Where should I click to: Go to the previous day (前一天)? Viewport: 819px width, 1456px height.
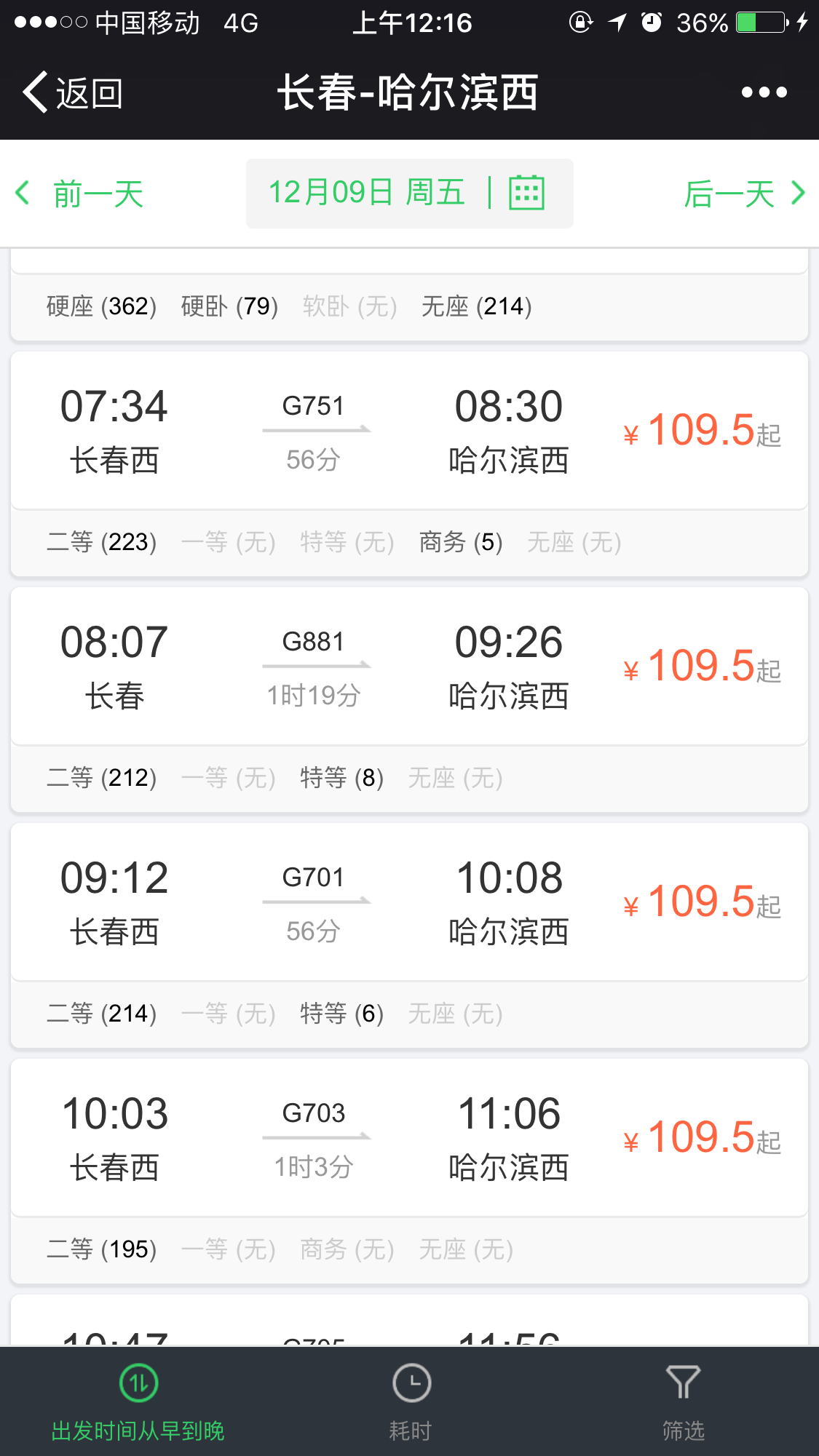[x=80, y=194]
